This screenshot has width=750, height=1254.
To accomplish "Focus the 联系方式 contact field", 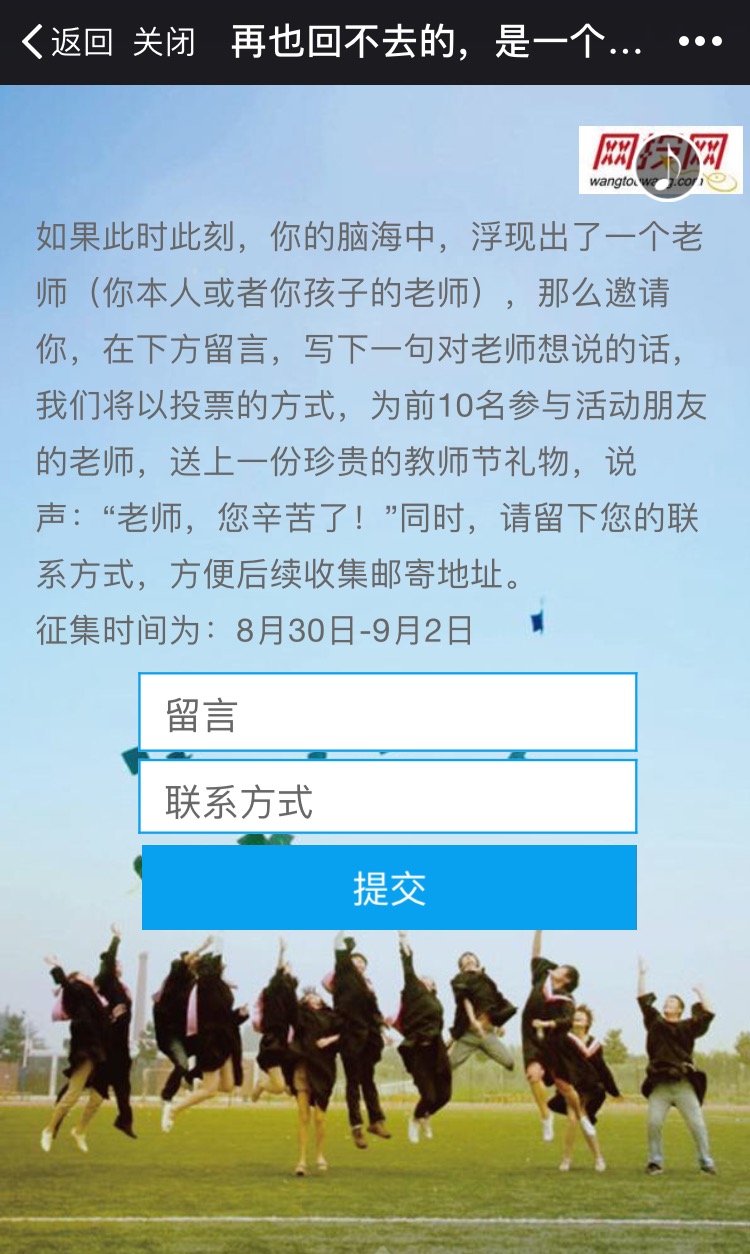I will (388, 798).
